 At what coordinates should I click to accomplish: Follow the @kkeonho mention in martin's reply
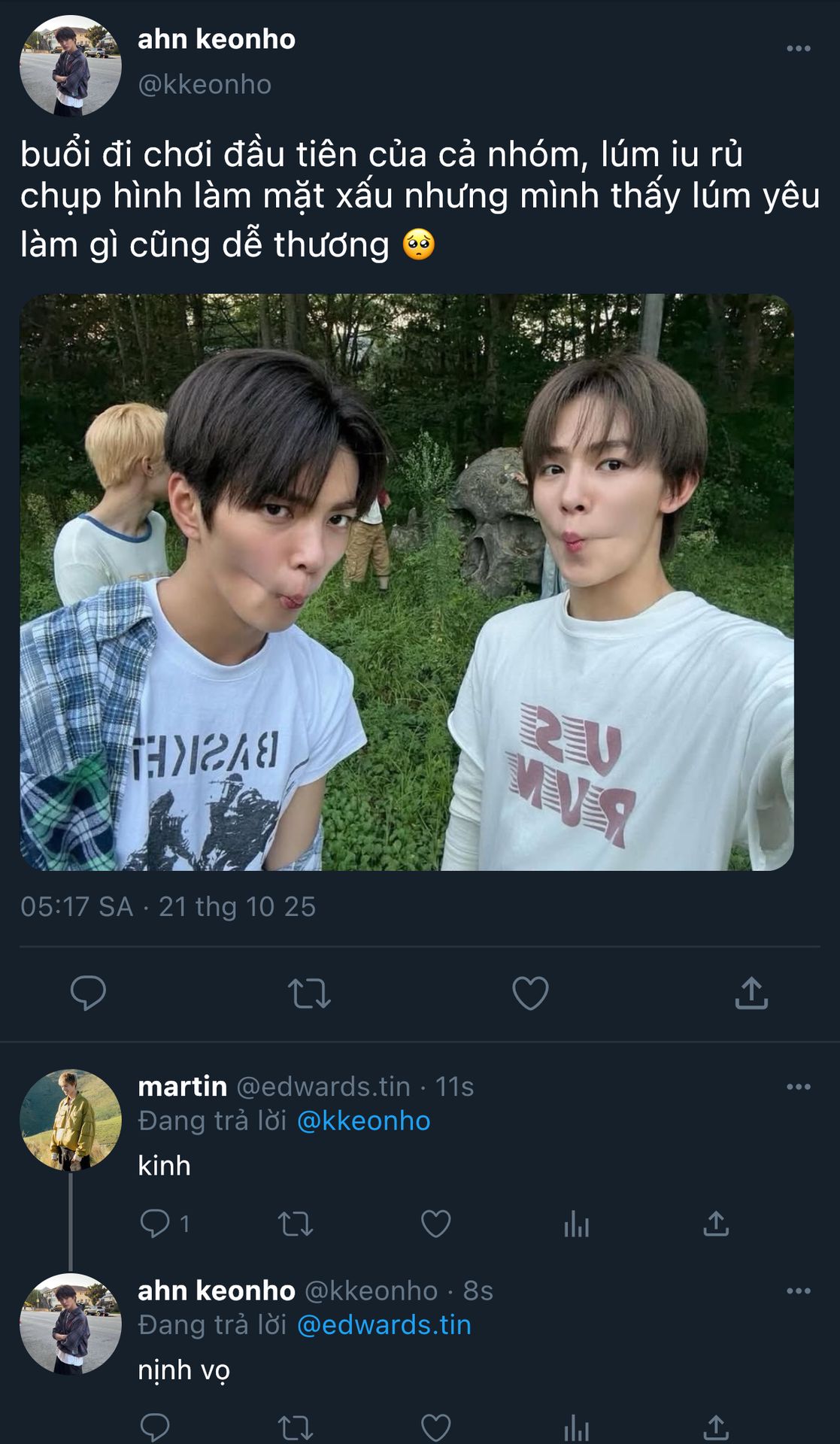pos(363,1121)
